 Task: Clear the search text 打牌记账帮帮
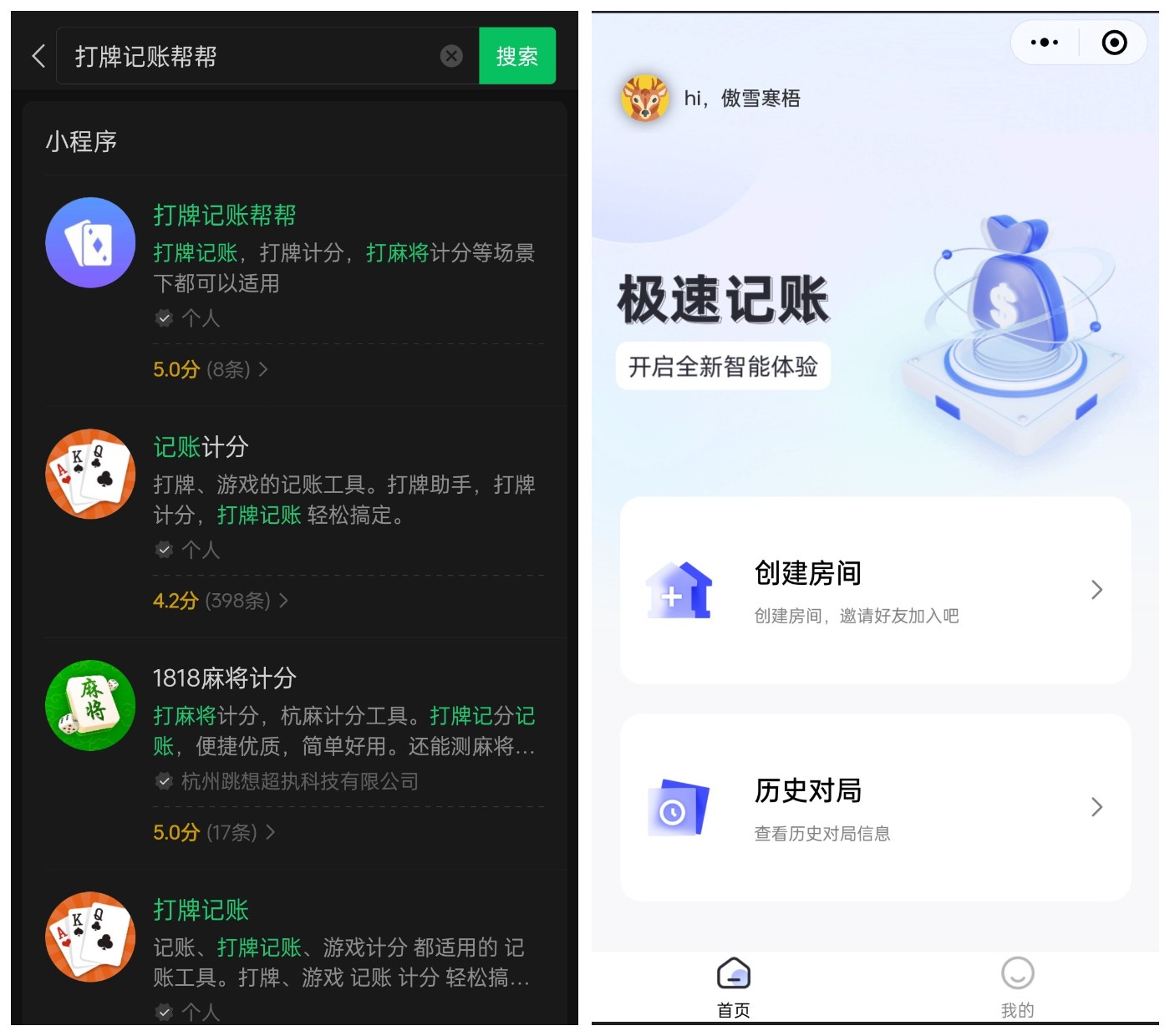[451, 56]
